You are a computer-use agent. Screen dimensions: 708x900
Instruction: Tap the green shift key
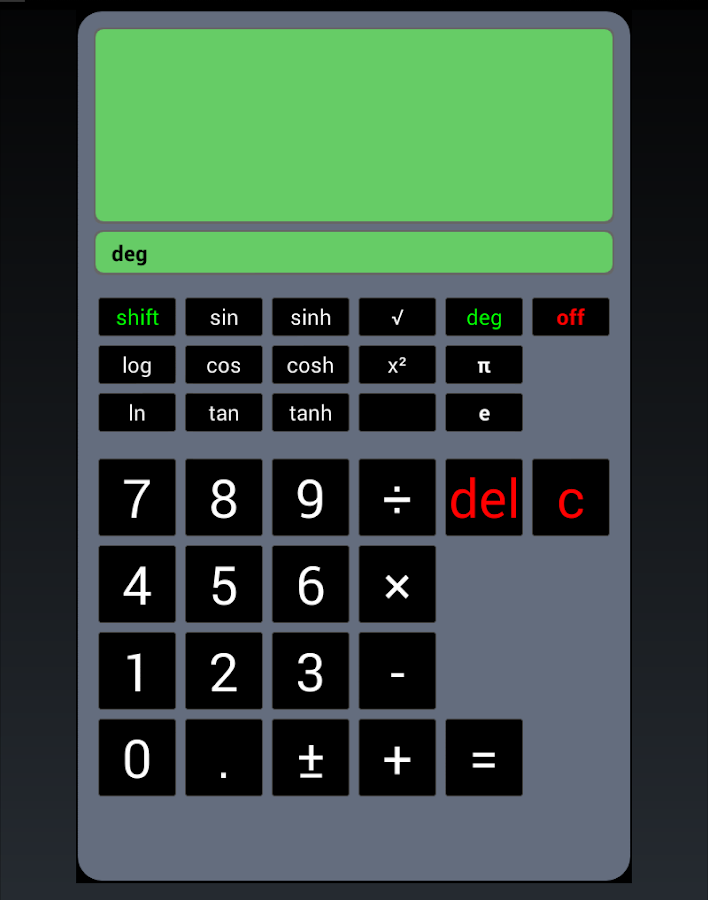point(137,317)
